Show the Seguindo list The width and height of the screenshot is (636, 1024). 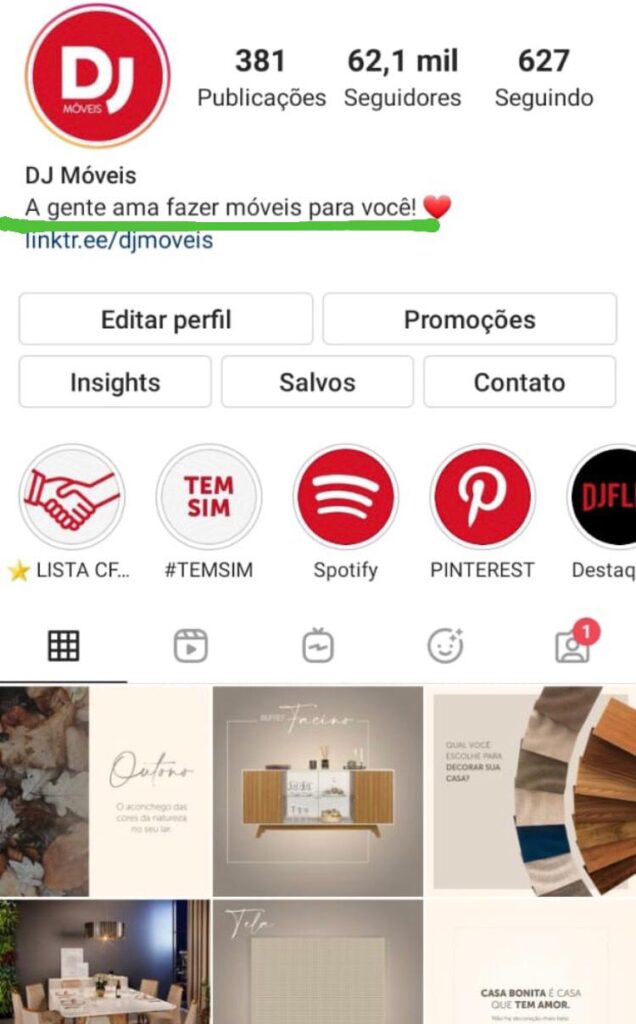(543, 77)
